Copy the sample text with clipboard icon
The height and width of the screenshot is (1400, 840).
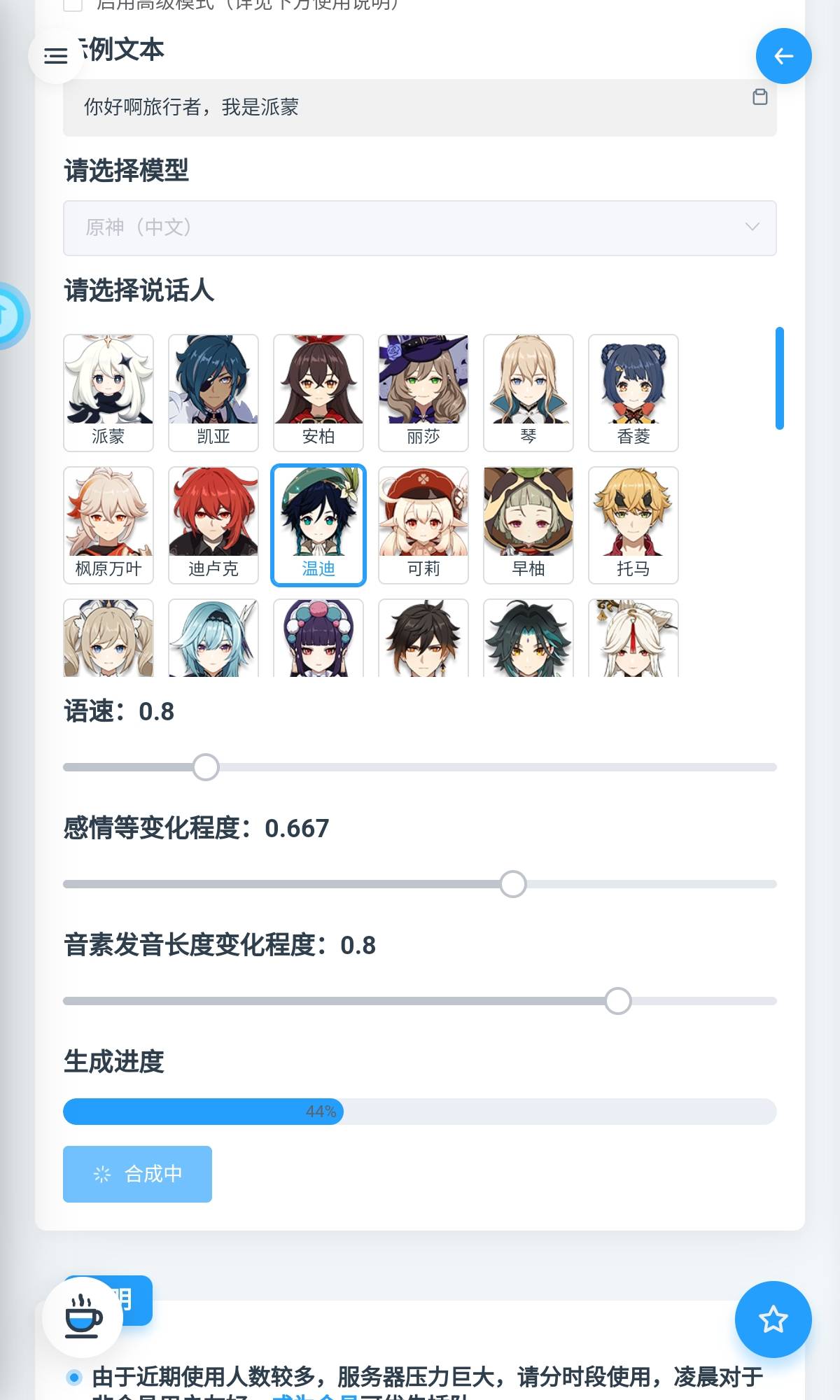[759, 97]
